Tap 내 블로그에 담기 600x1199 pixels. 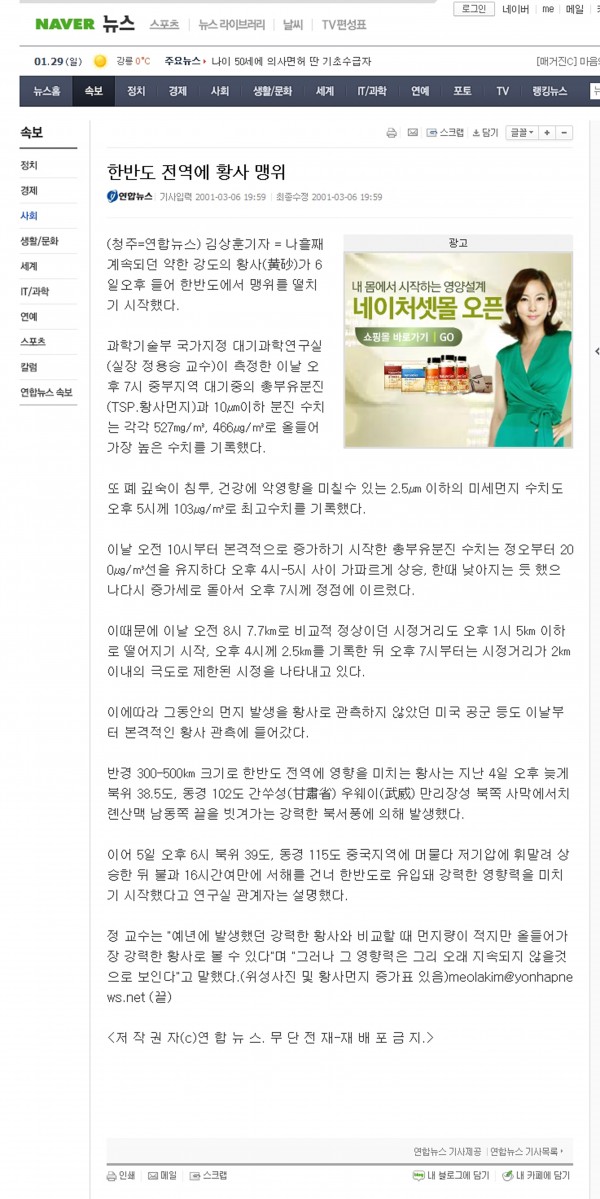click(450, 1175)
